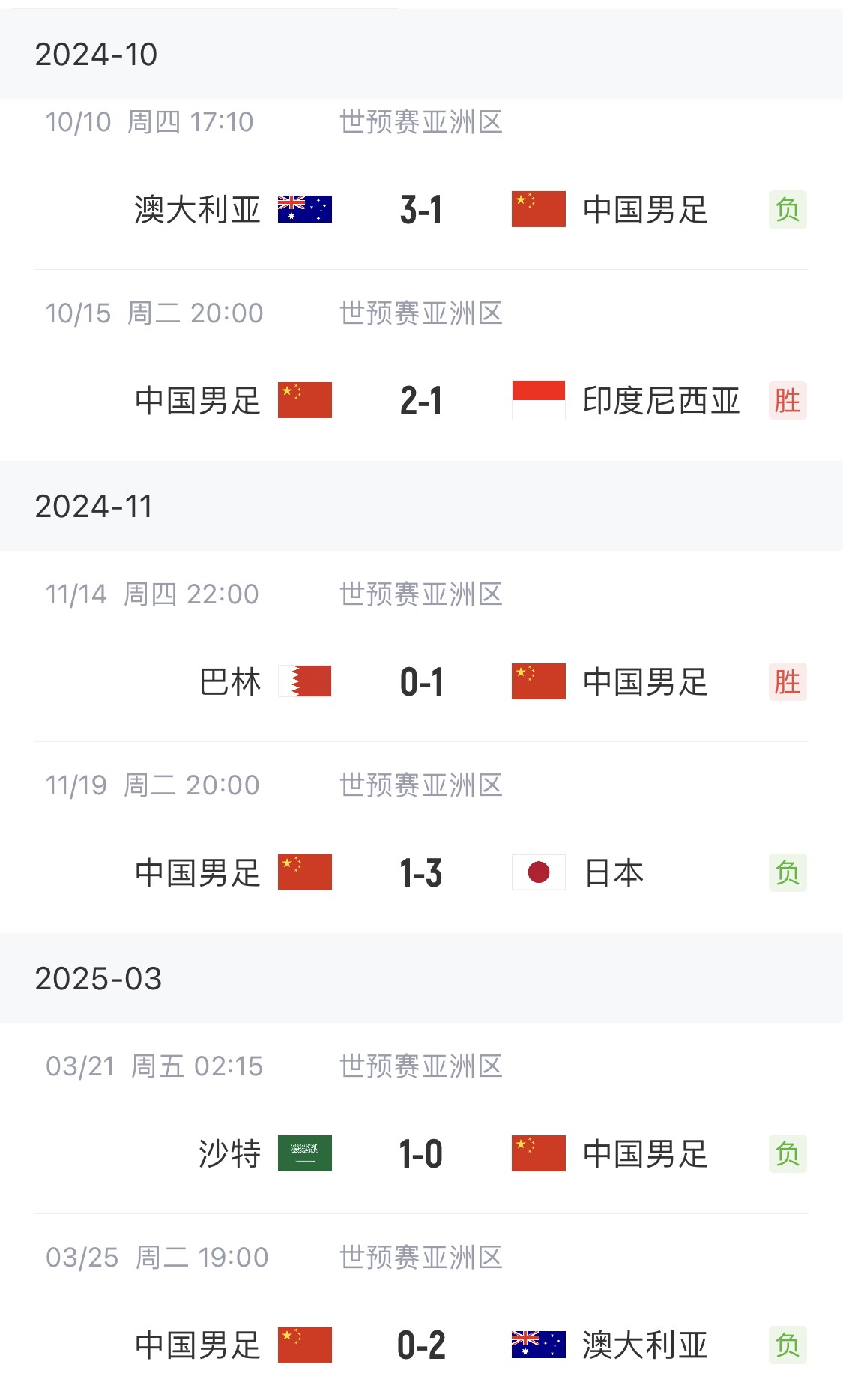View the 03/25 China 0-2 Australia match
The image size is (843, 1400).
click(421, 1345)
